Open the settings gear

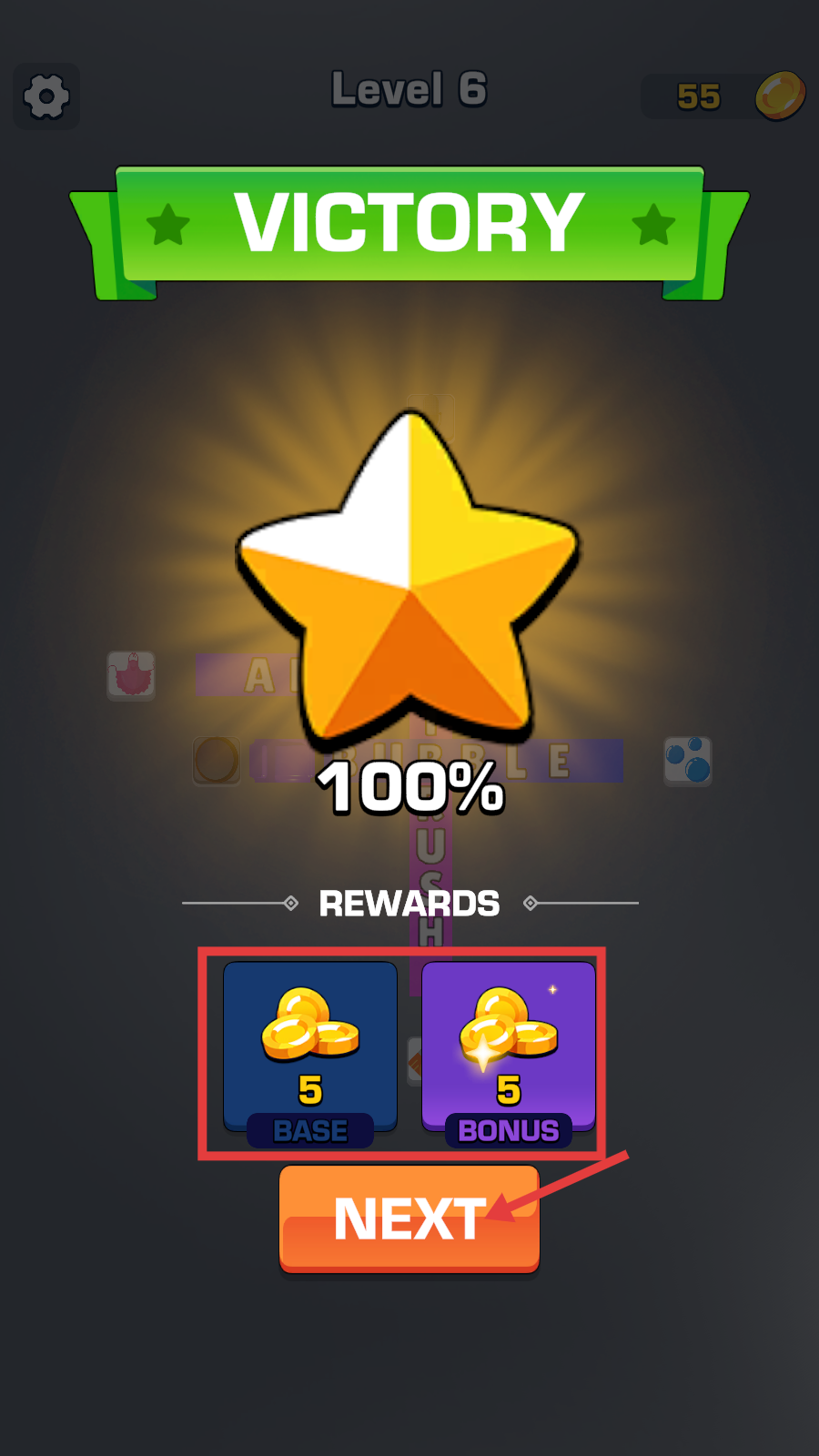(x=46, y=96)
